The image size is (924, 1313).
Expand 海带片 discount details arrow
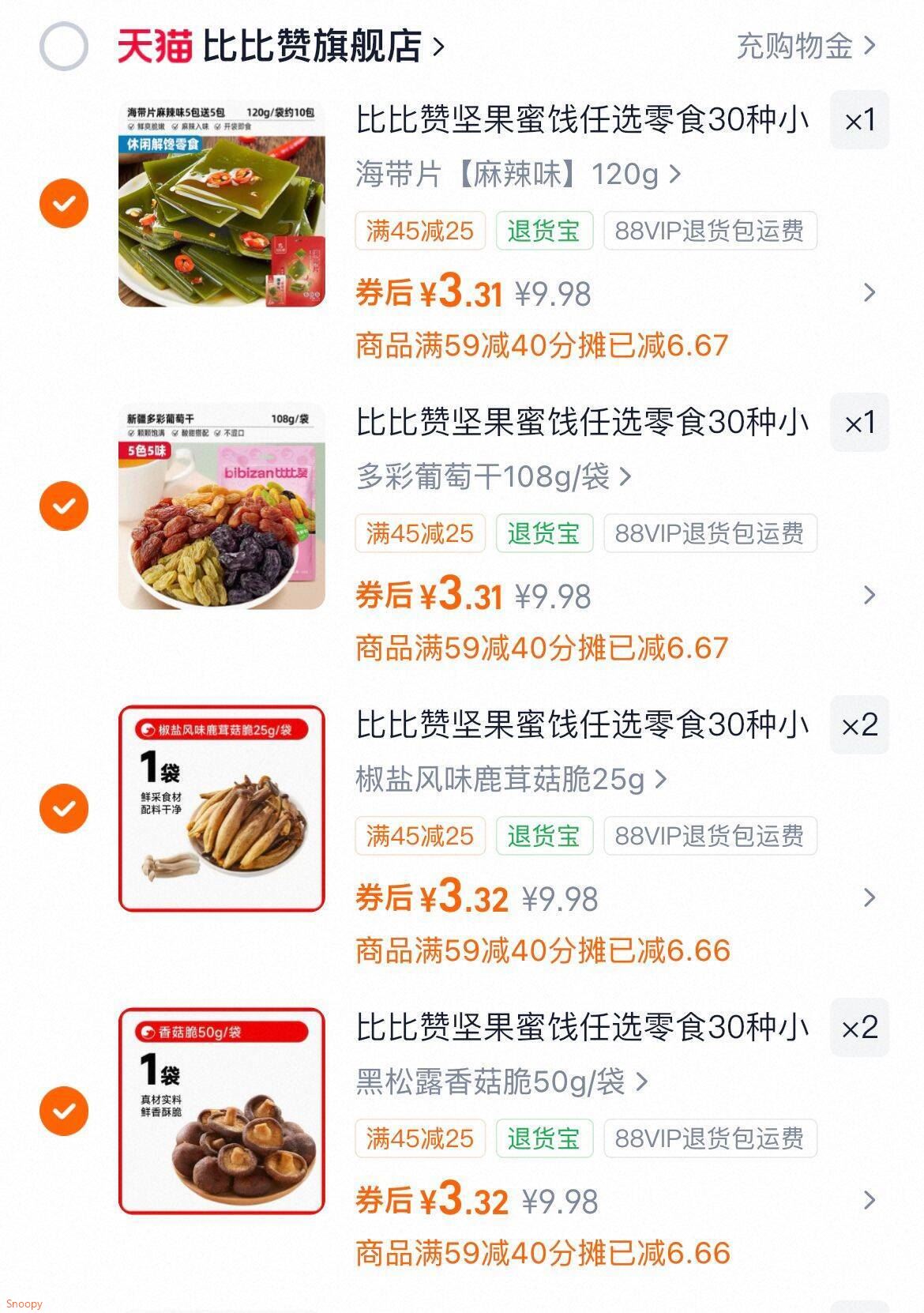870,293
